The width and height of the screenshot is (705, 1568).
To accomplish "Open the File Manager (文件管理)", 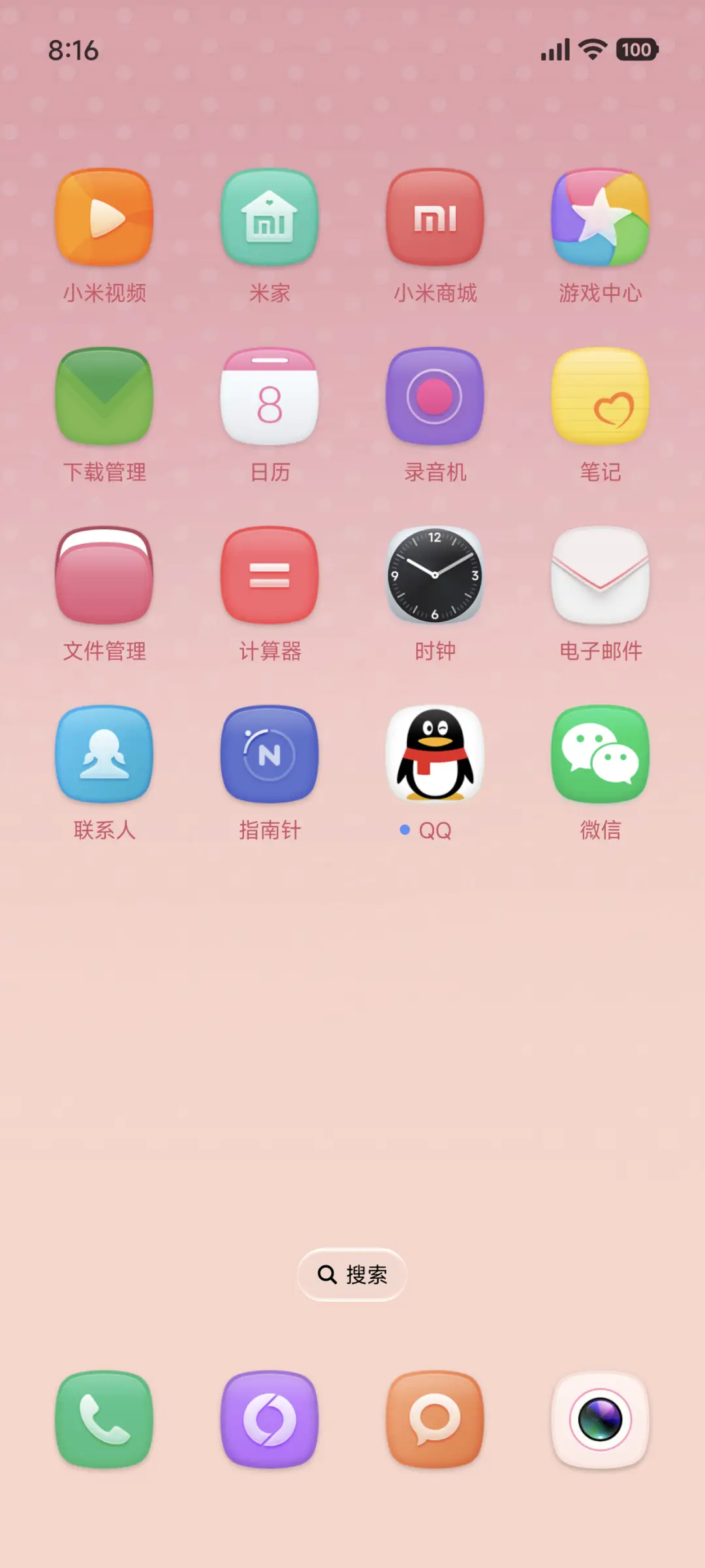I will coord(104,576).
